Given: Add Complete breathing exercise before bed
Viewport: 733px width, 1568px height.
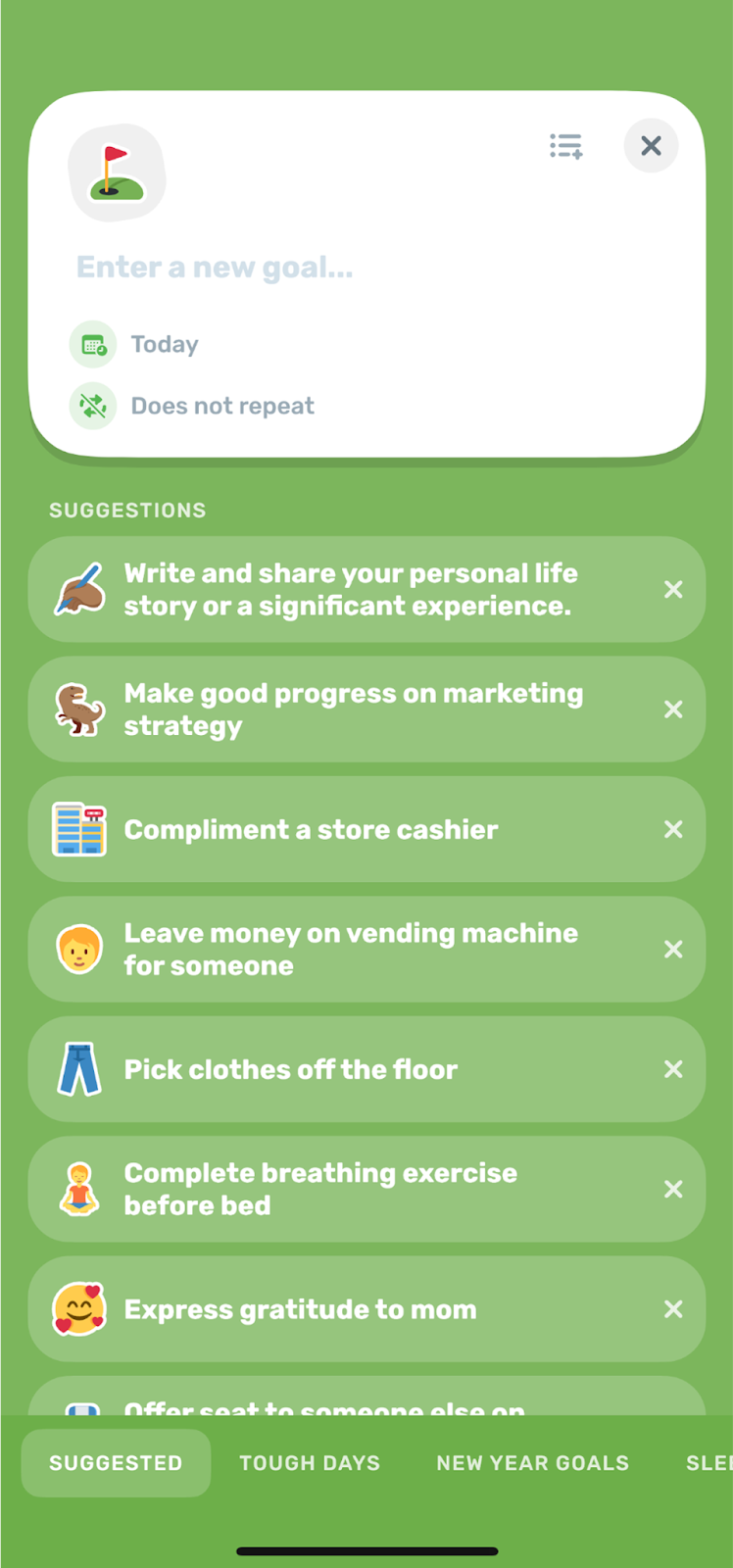Looking at the screenshot, I should pos(366,1189).
